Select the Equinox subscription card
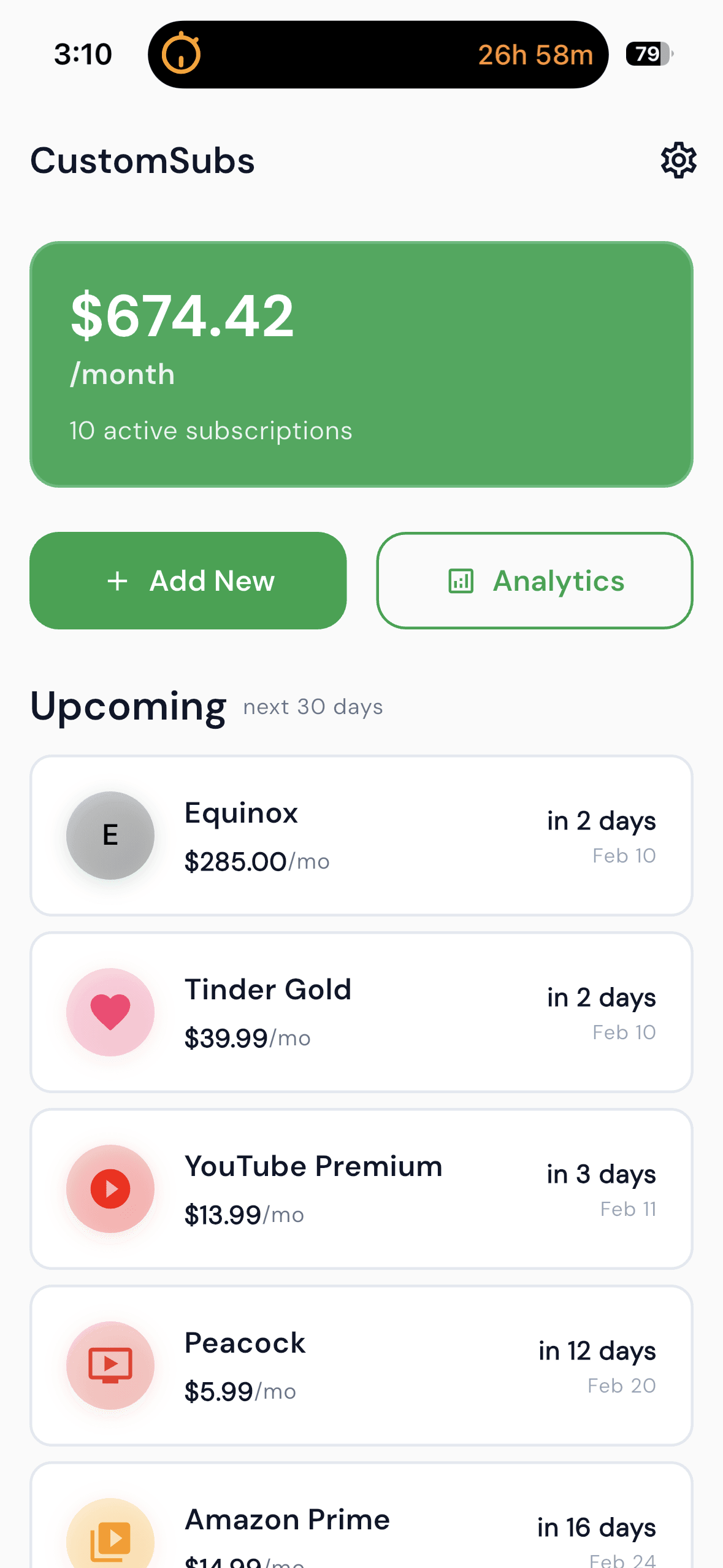This screenshot has width=723, height=1568. (361, 835)
